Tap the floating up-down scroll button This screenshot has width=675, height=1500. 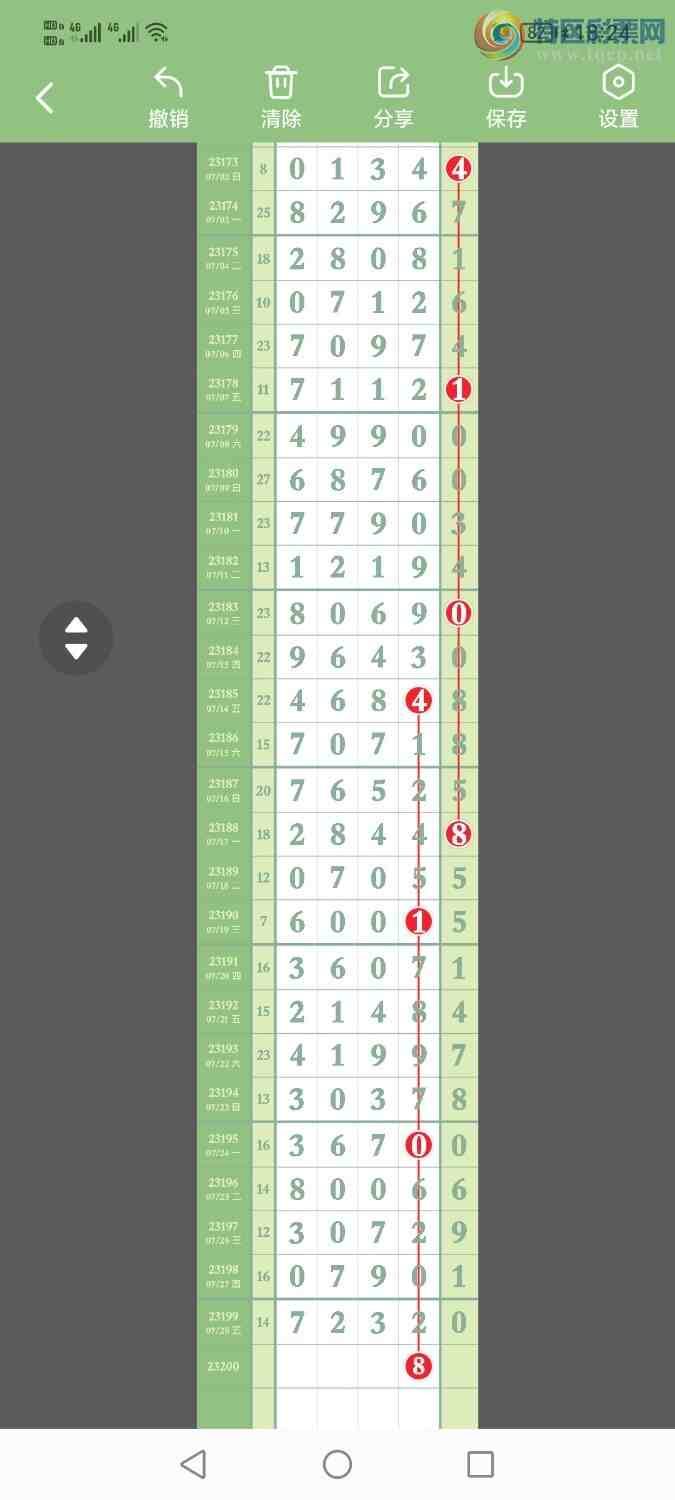pyautogui.click(x=76, y=638)
